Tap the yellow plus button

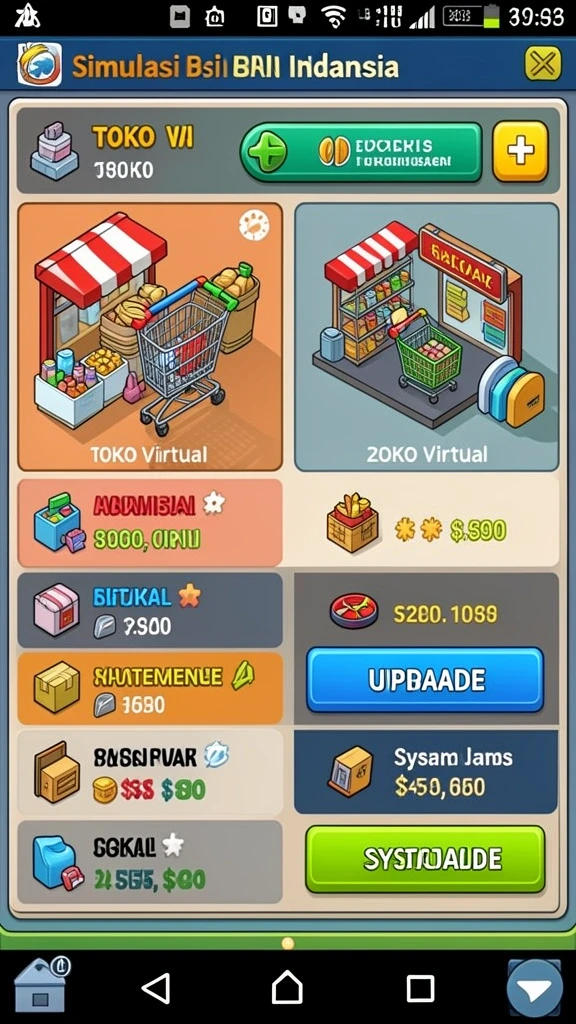[x=520, y=151]
